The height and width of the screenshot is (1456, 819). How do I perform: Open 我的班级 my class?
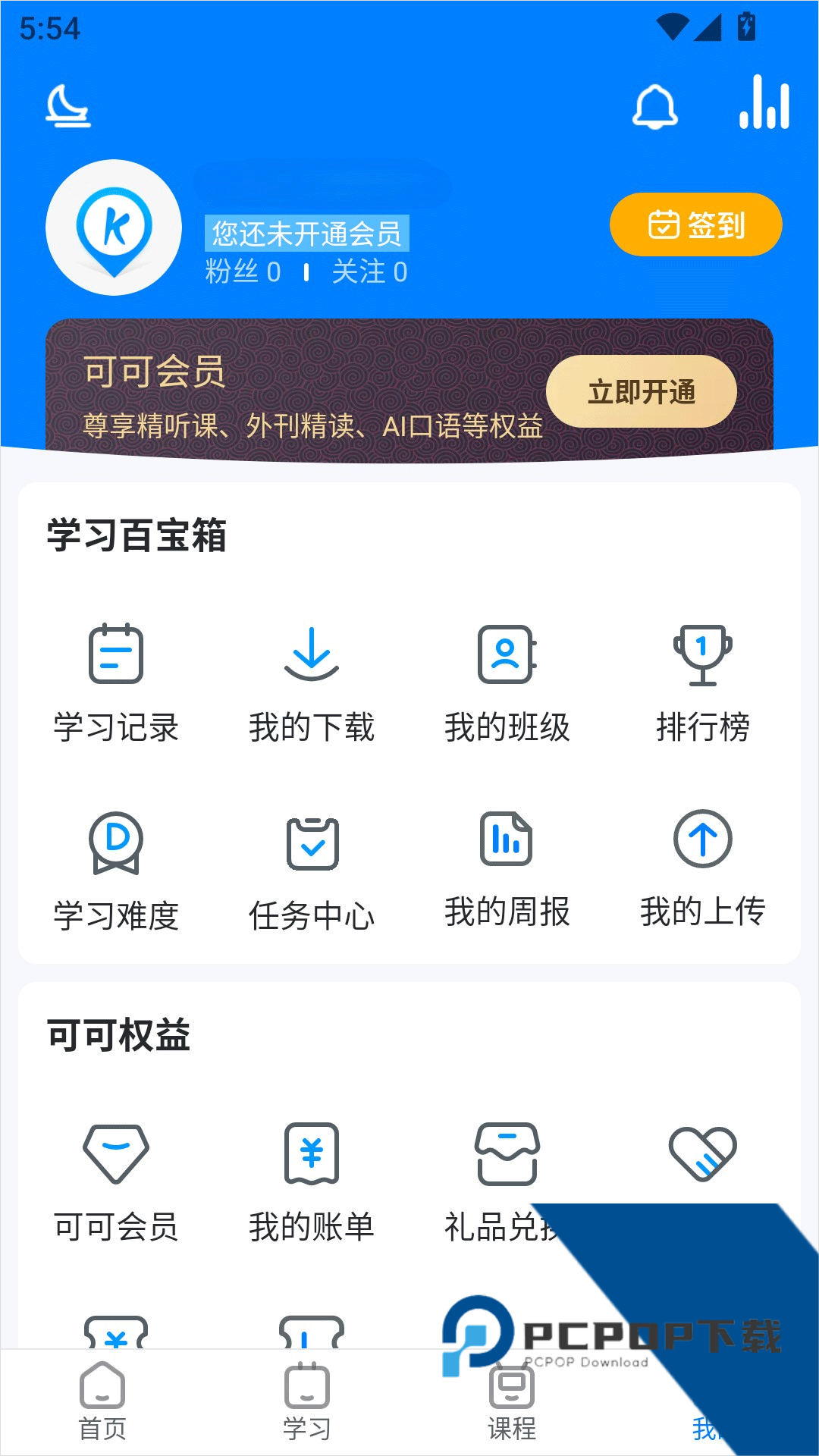[x=507, y=682]
